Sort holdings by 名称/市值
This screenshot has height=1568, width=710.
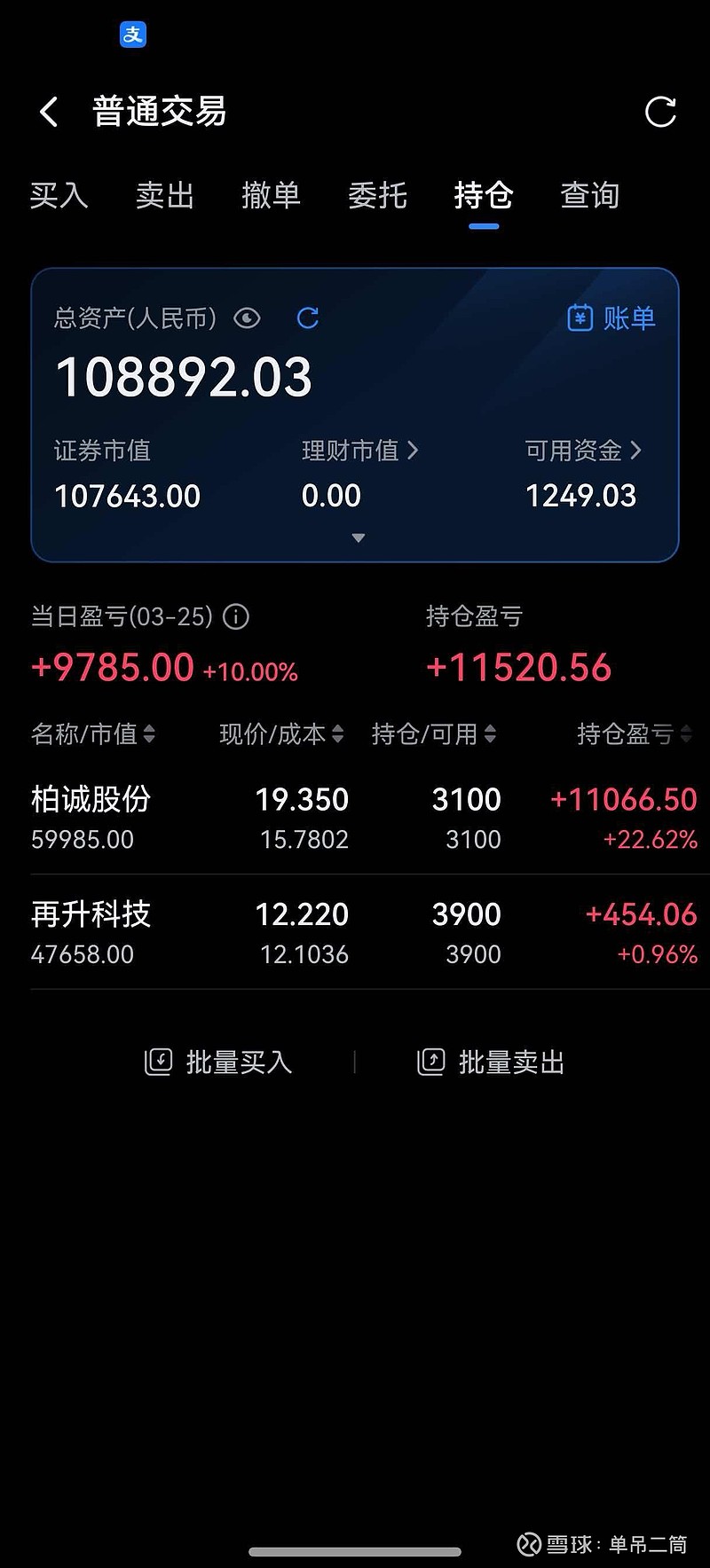[x=93, y=734]
